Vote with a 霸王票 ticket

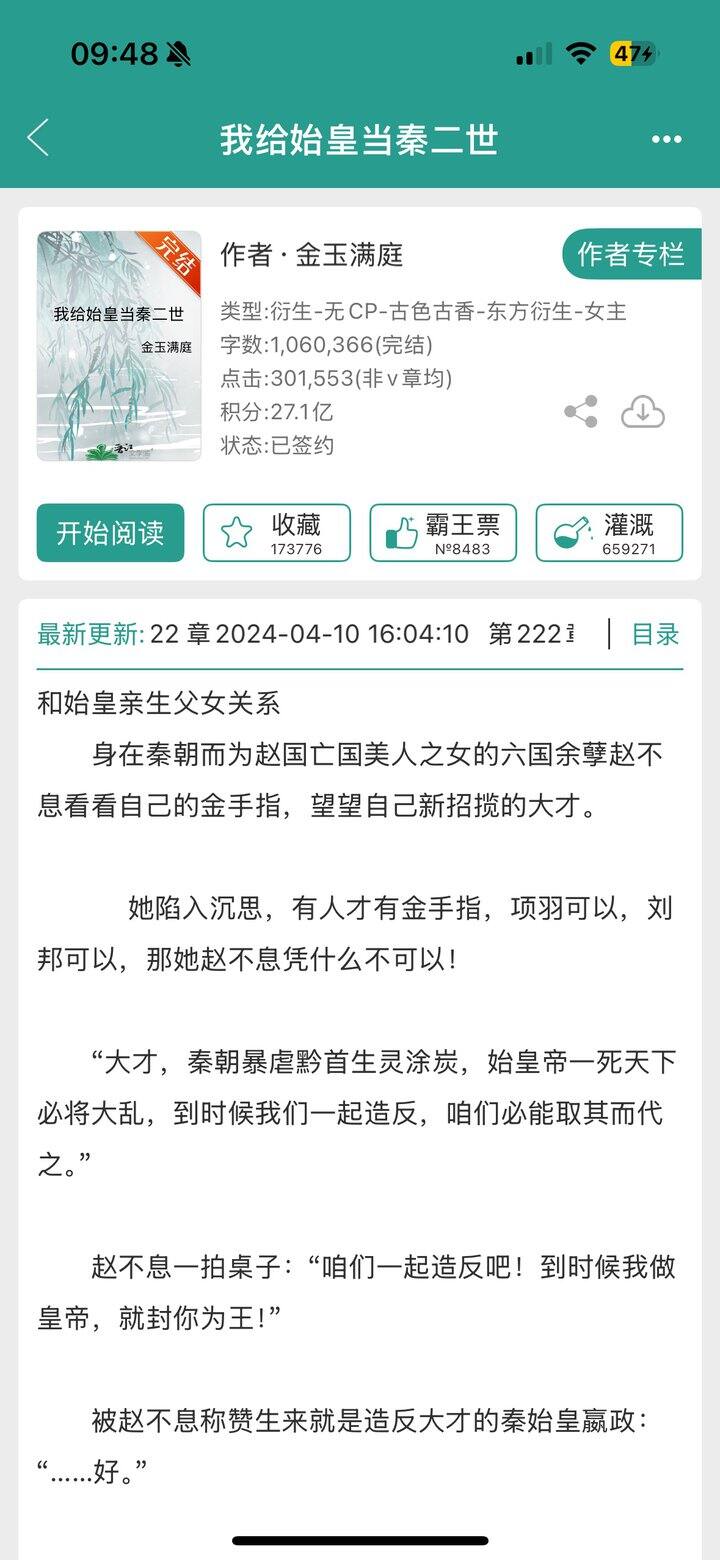443,533
